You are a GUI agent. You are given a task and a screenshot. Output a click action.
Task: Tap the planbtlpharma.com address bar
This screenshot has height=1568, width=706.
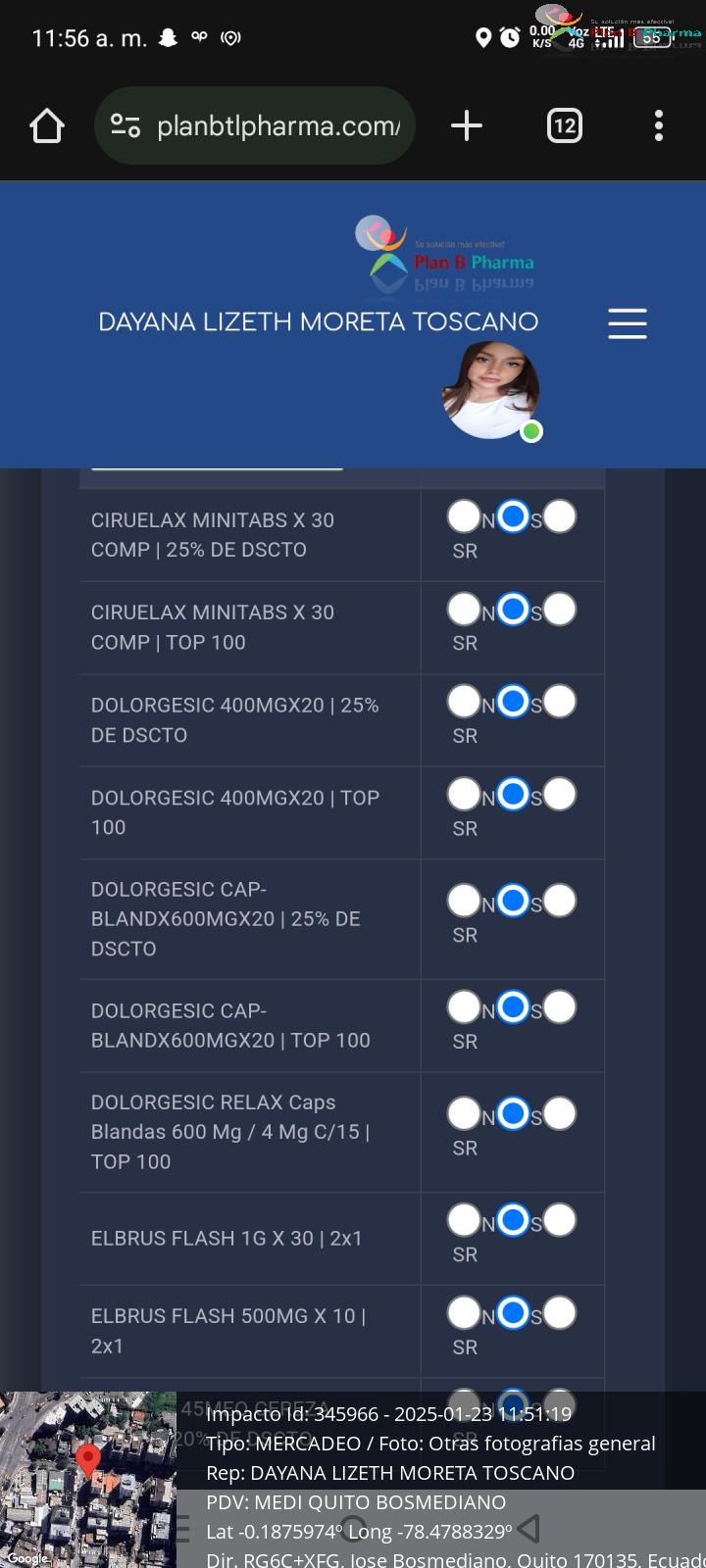coord(255,125)
